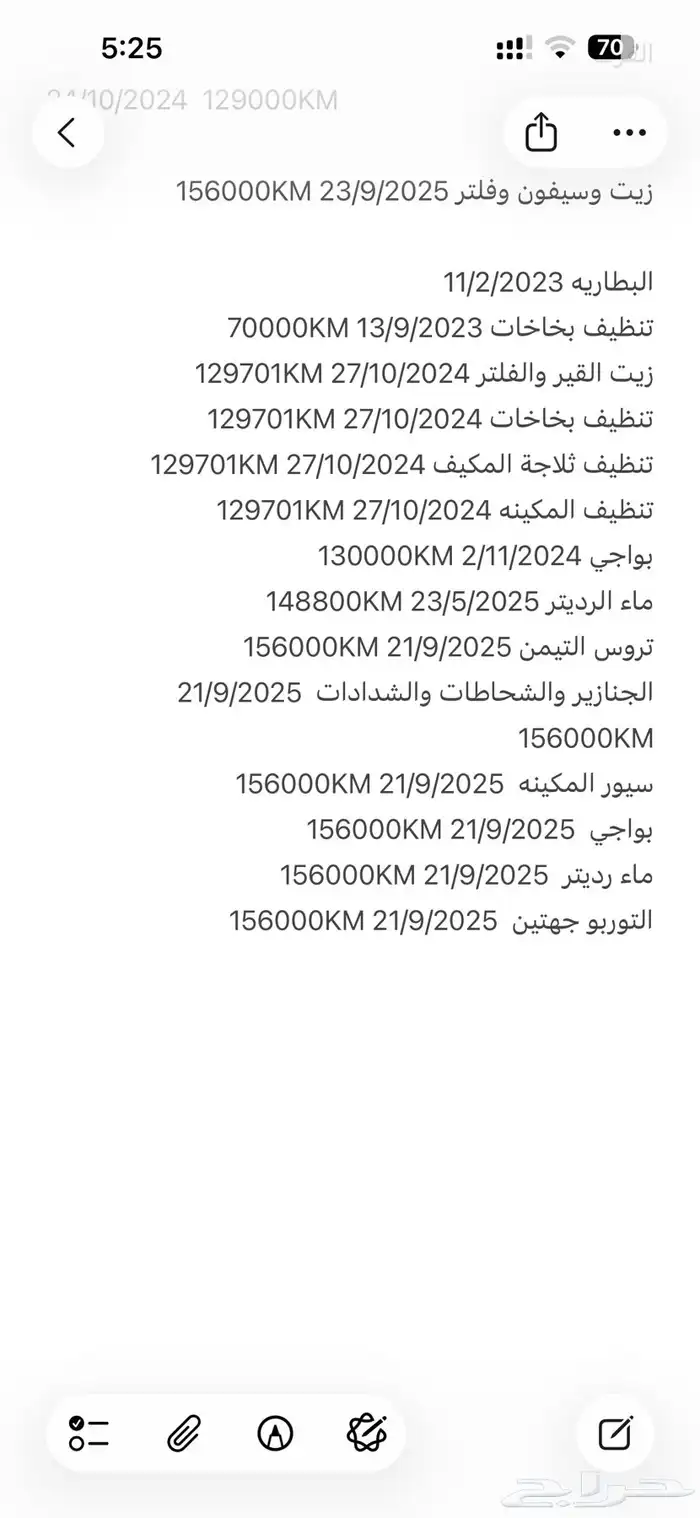Attach a file with the paperclip
Viewport: 700px width, 1518px height.
183,1433
